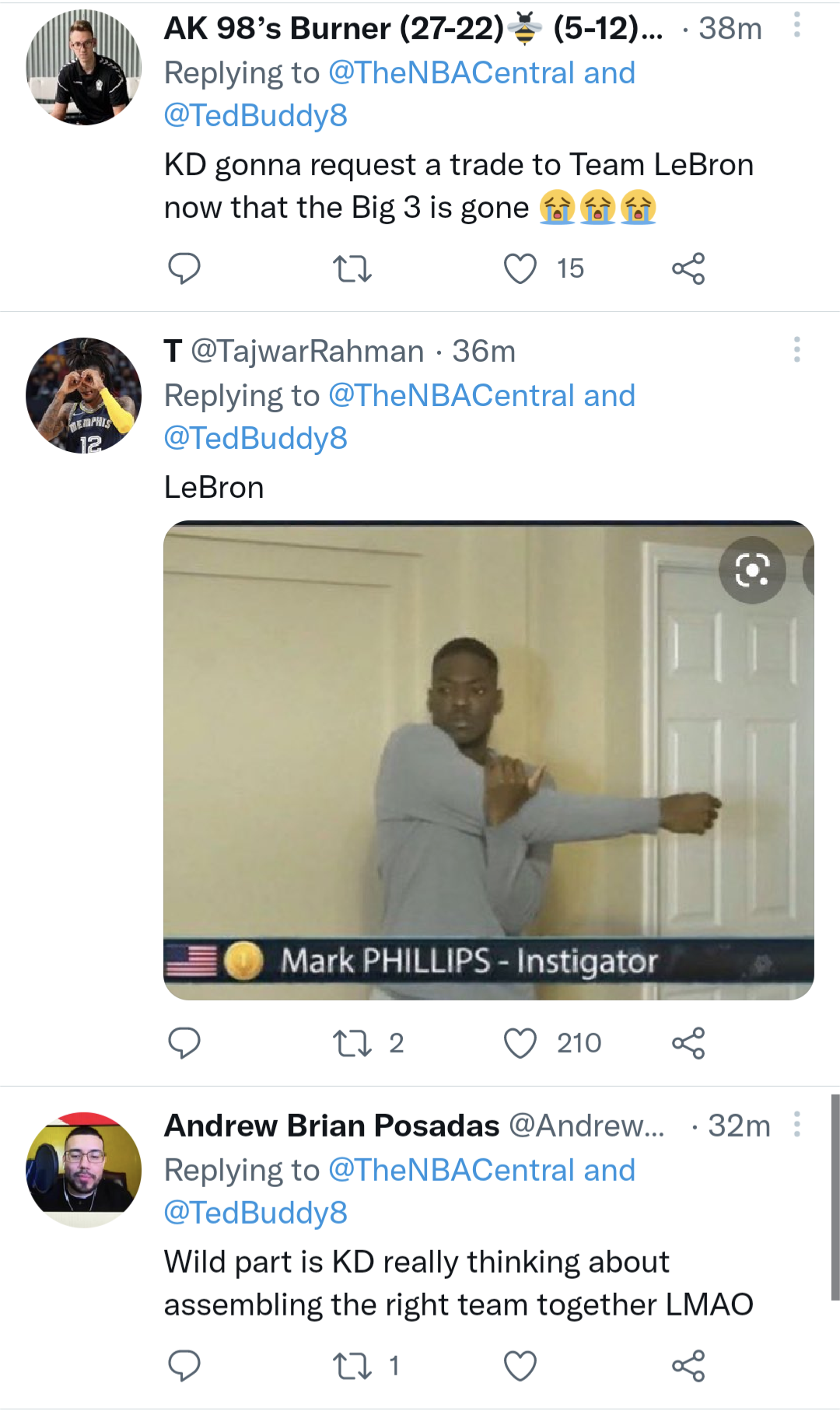Open the @TajwarRahman profile picture
Viewport: 840px width, 1415px height.
coord(84,395)
